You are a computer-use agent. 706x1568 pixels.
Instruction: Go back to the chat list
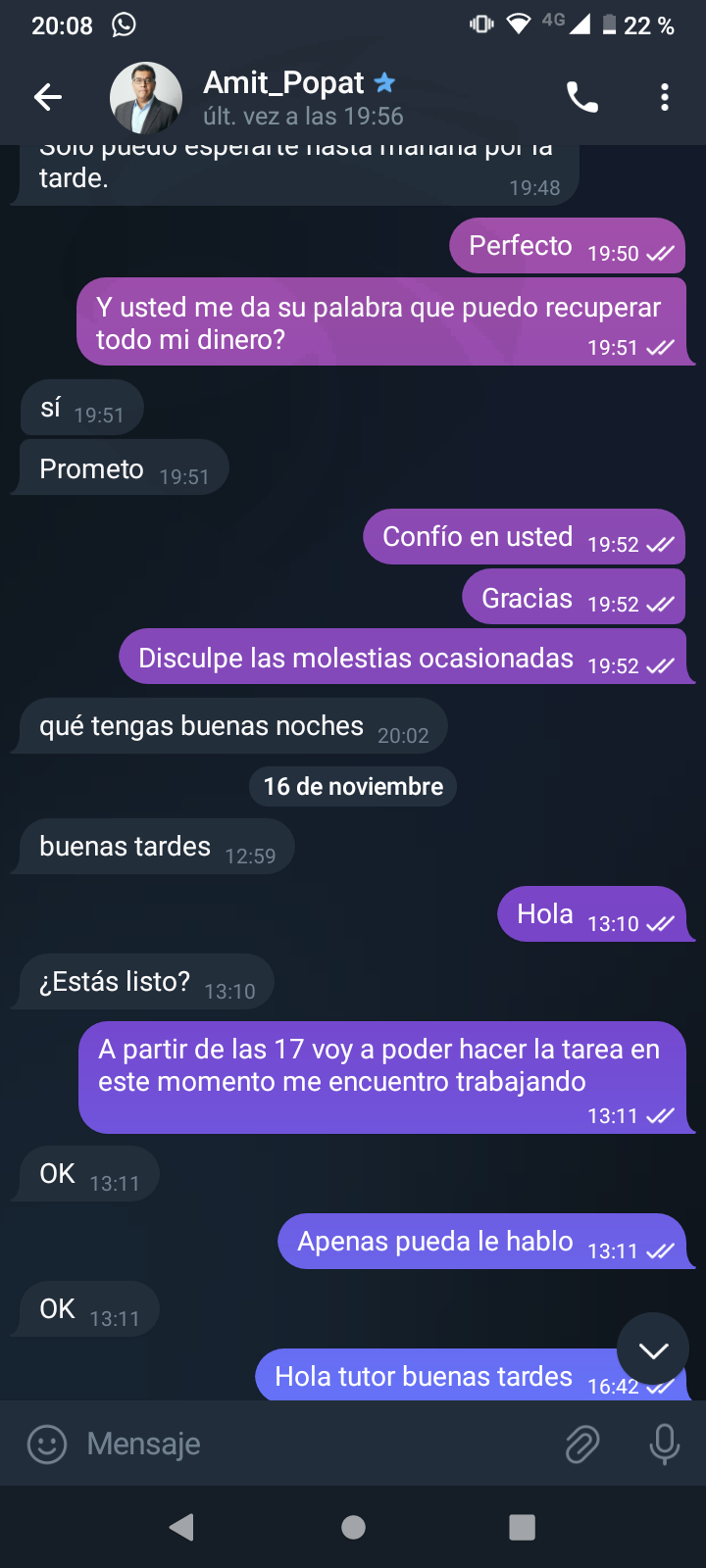(x=48, y=97)
